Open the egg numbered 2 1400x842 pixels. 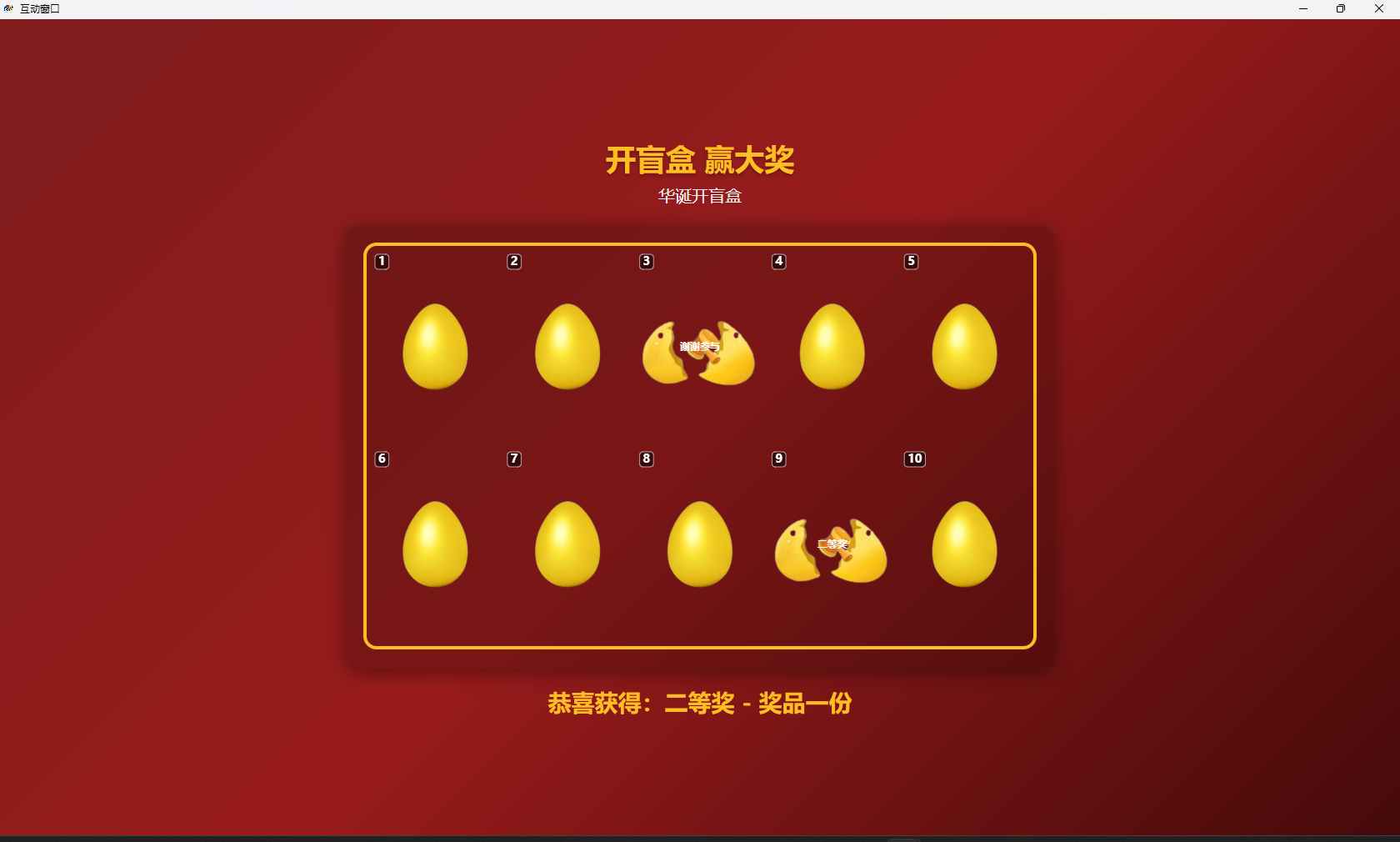567,346
